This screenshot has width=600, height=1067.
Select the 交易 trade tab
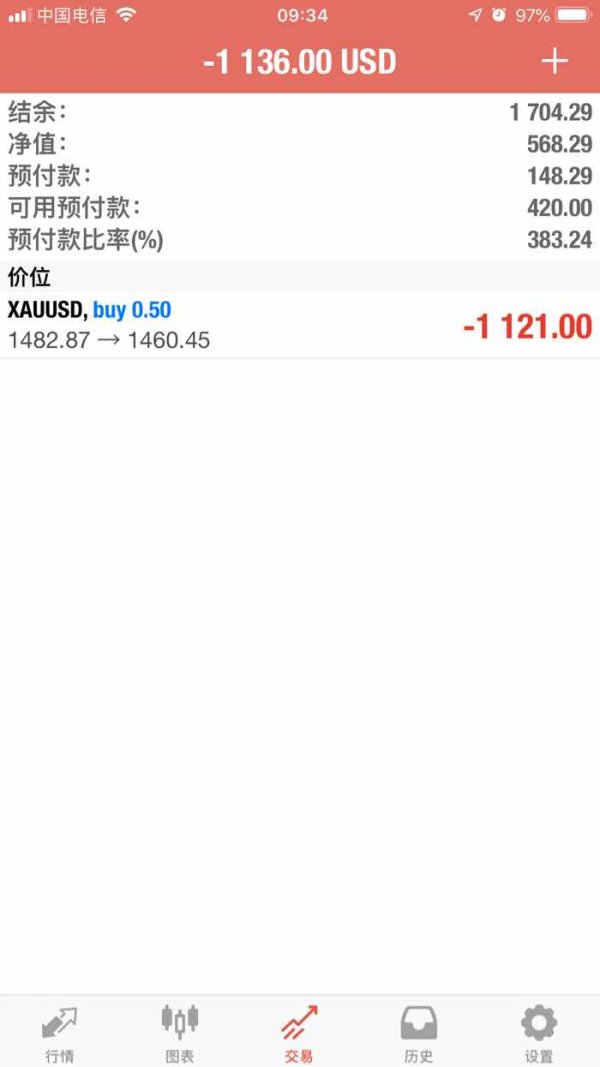point(299,1033)
